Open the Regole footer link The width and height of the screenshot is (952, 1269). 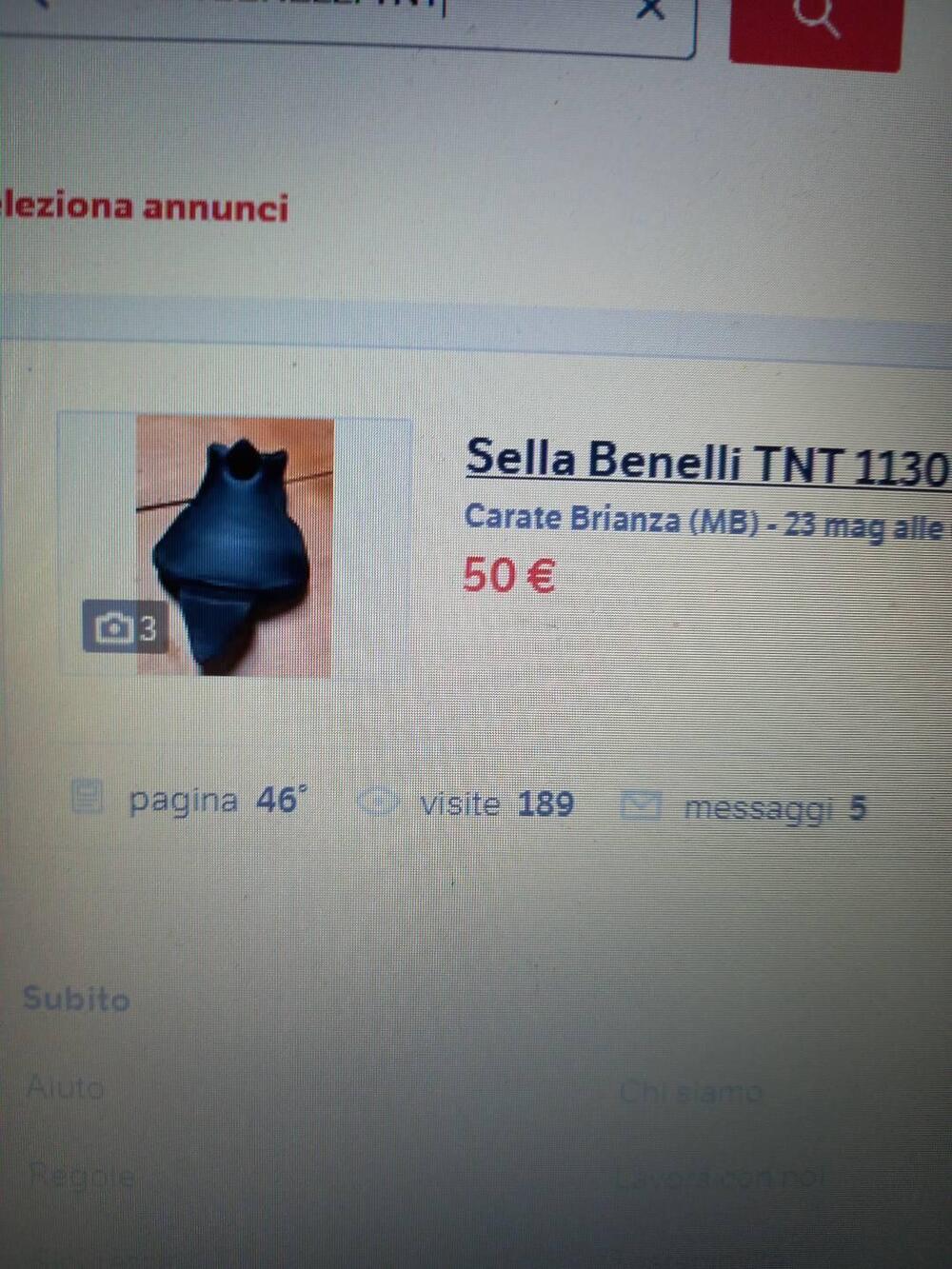click(x=81, y=1175)
